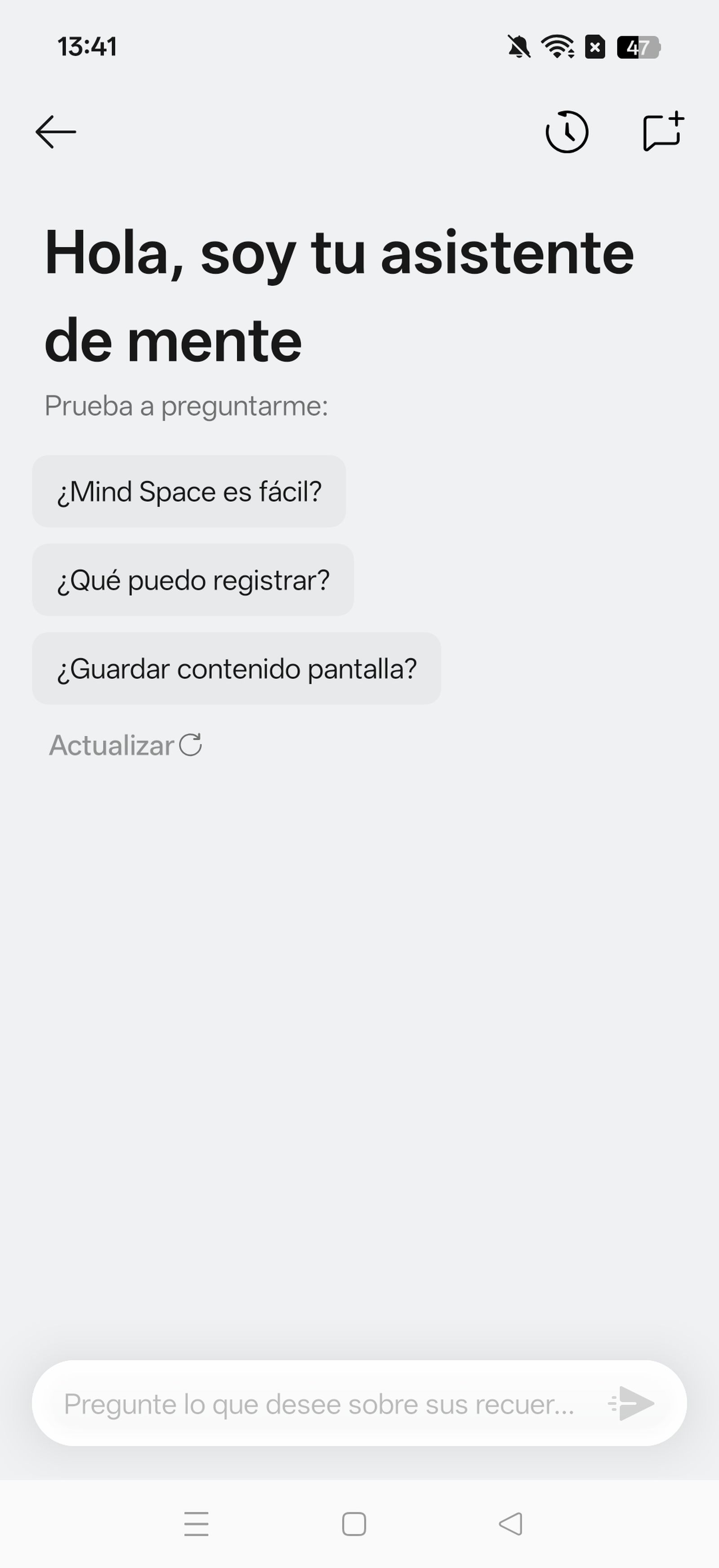This screenshot has width=719, height=1568.
Task: Open recent apps from the navigation bar
Action: [x=196, y=1523]
